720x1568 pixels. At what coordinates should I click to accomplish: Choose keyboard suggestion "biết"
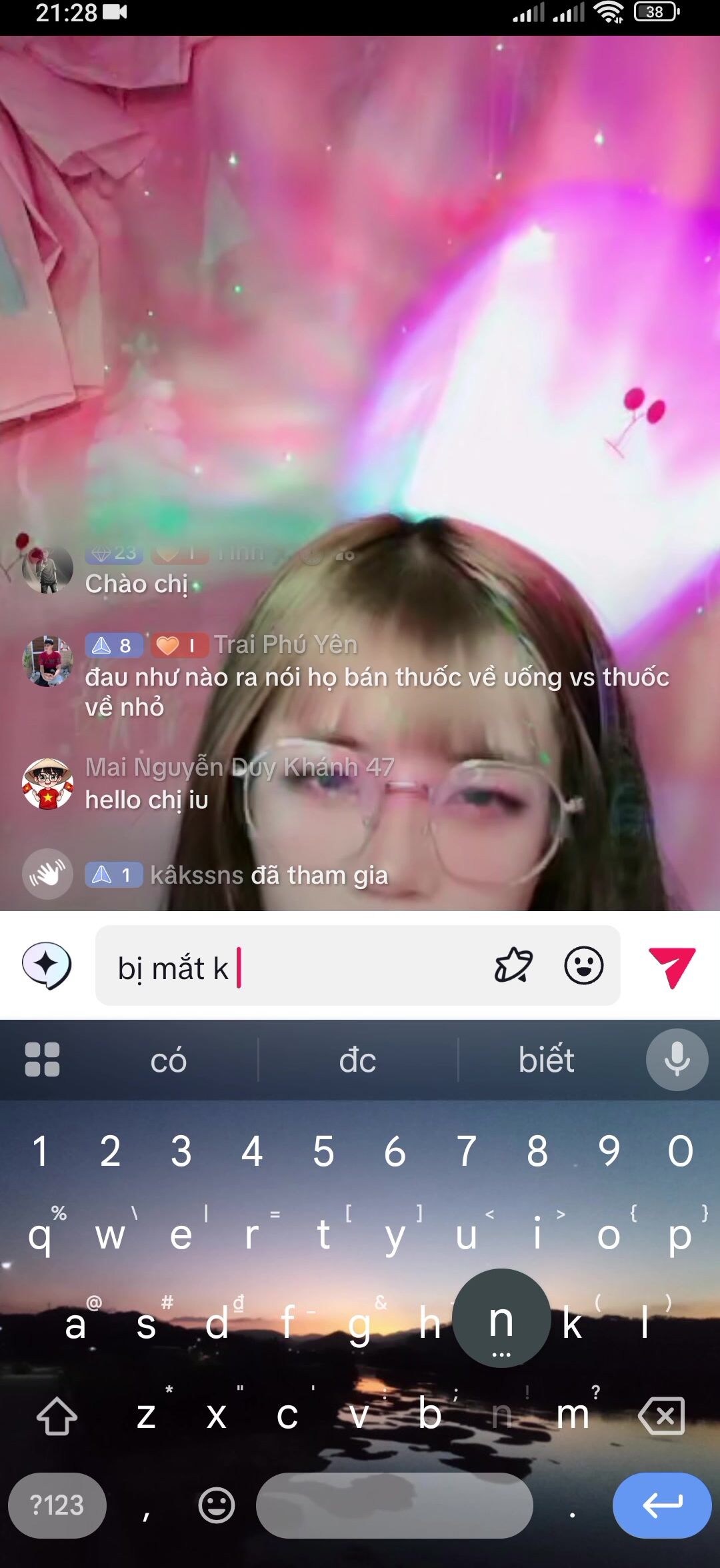547,1060
